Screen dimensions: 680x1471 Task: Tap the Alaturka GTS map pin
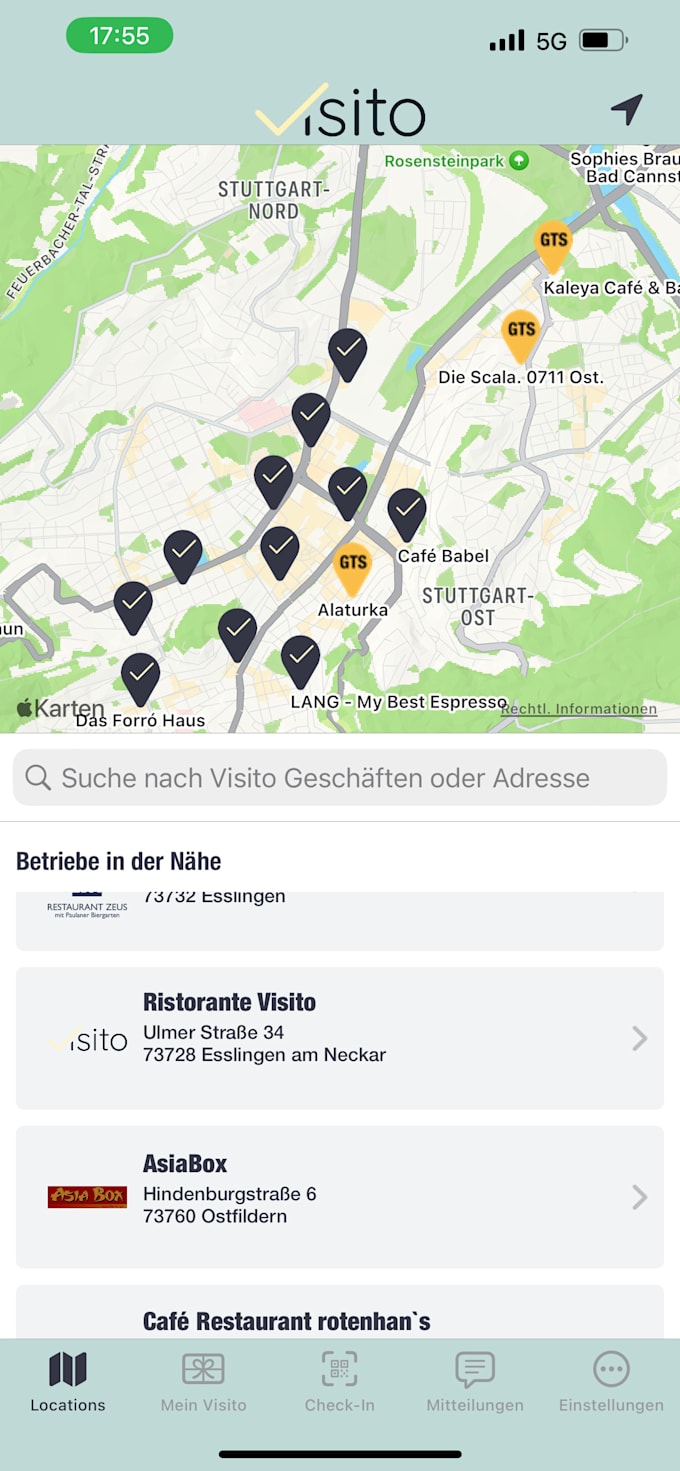(352, 566)
